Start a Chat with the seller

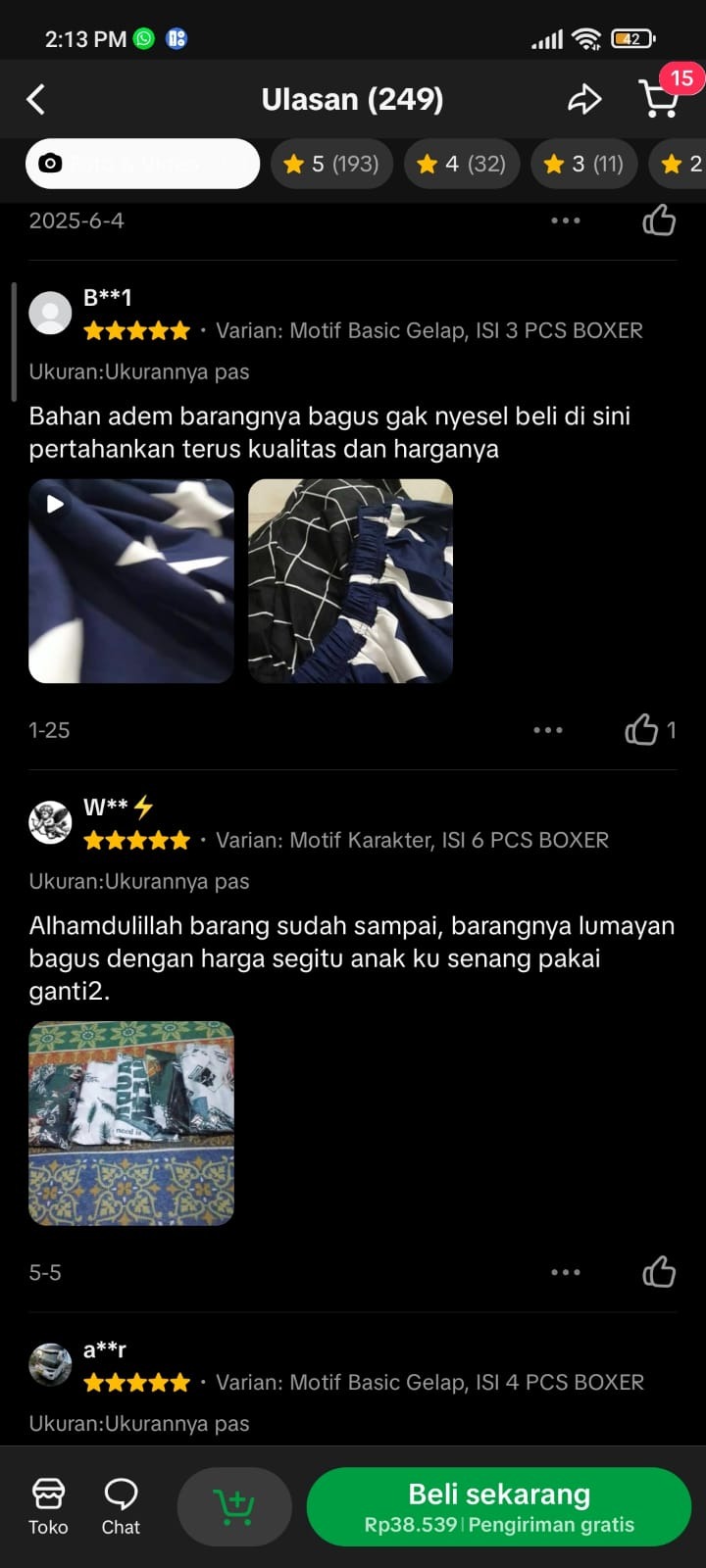pyautogui.click(x=121, y=1507)
